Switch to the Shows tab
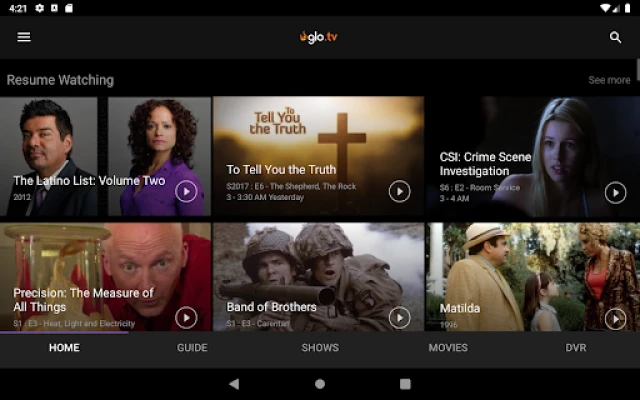Viewport: 640px width, 400px height. point(320,348)
